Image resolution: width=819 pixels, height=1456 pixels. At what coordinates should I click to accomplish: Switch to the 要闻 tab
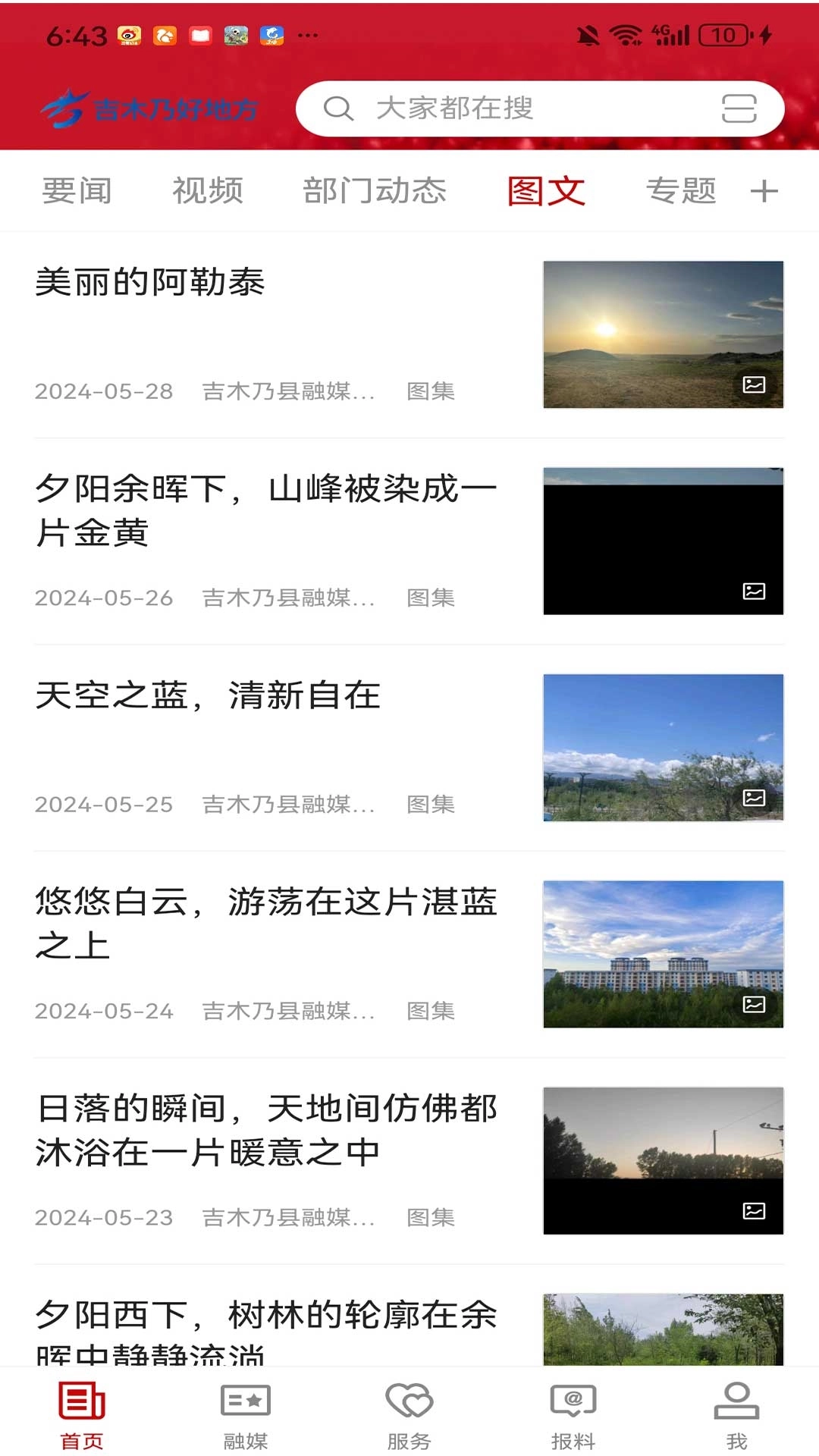(76, 190)
